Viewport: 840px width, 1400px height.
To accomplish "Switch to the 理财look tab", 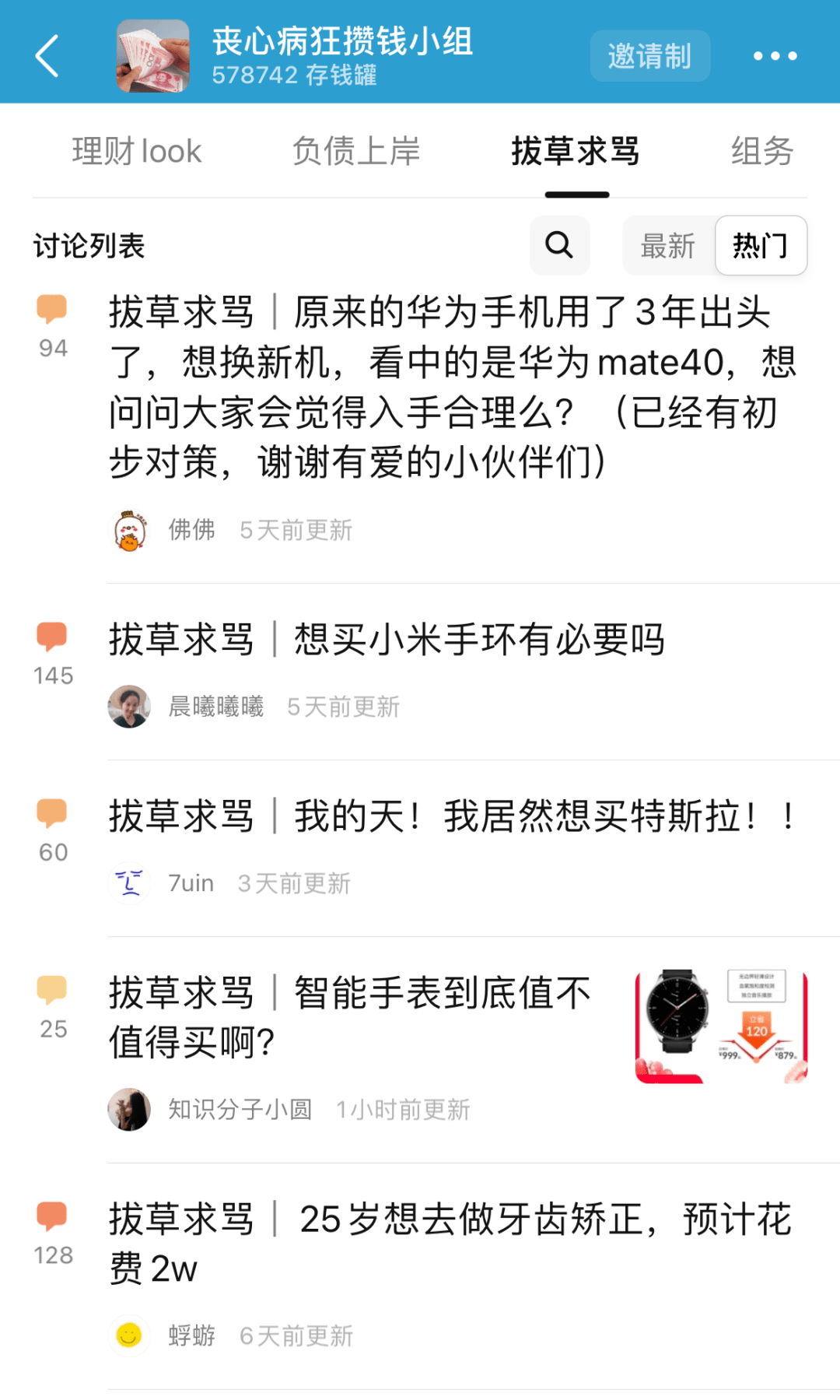I will click(x=137, y=151).
